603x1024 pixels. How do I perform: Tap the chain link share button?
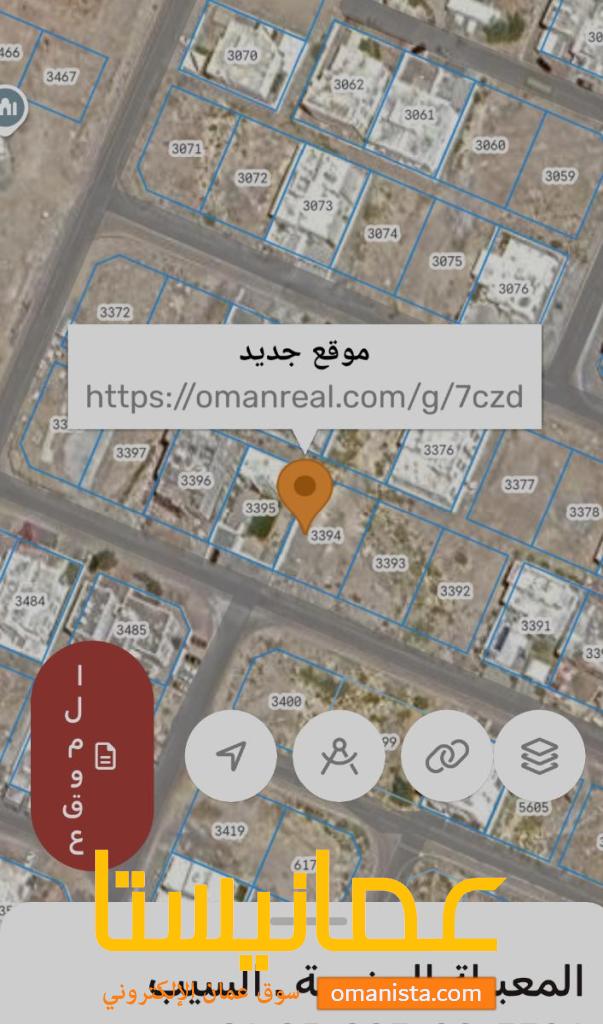pyautogui.click(x=447, y=756)
